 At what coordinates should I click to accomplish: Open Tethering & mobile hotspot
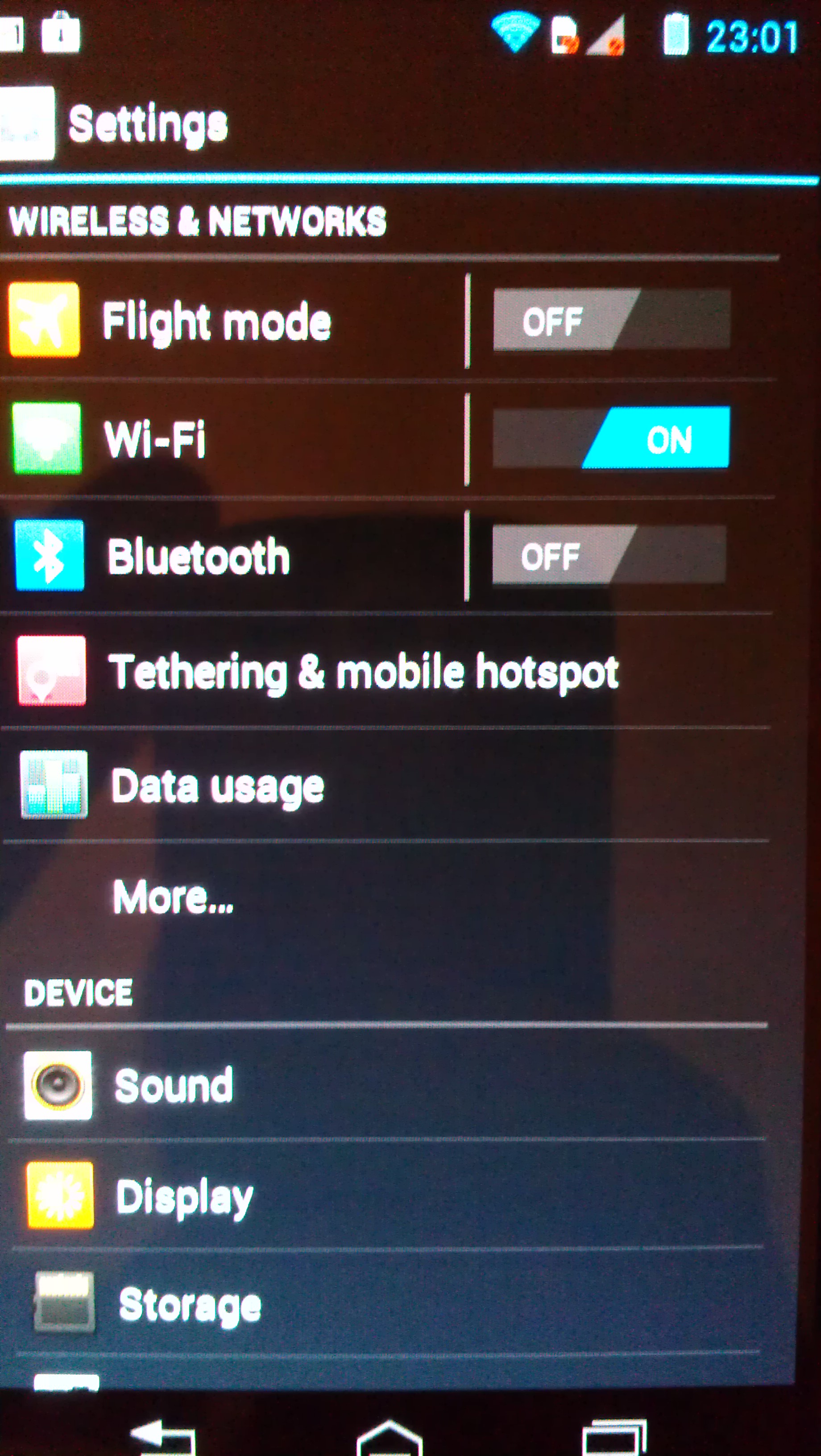pos(386,671)
